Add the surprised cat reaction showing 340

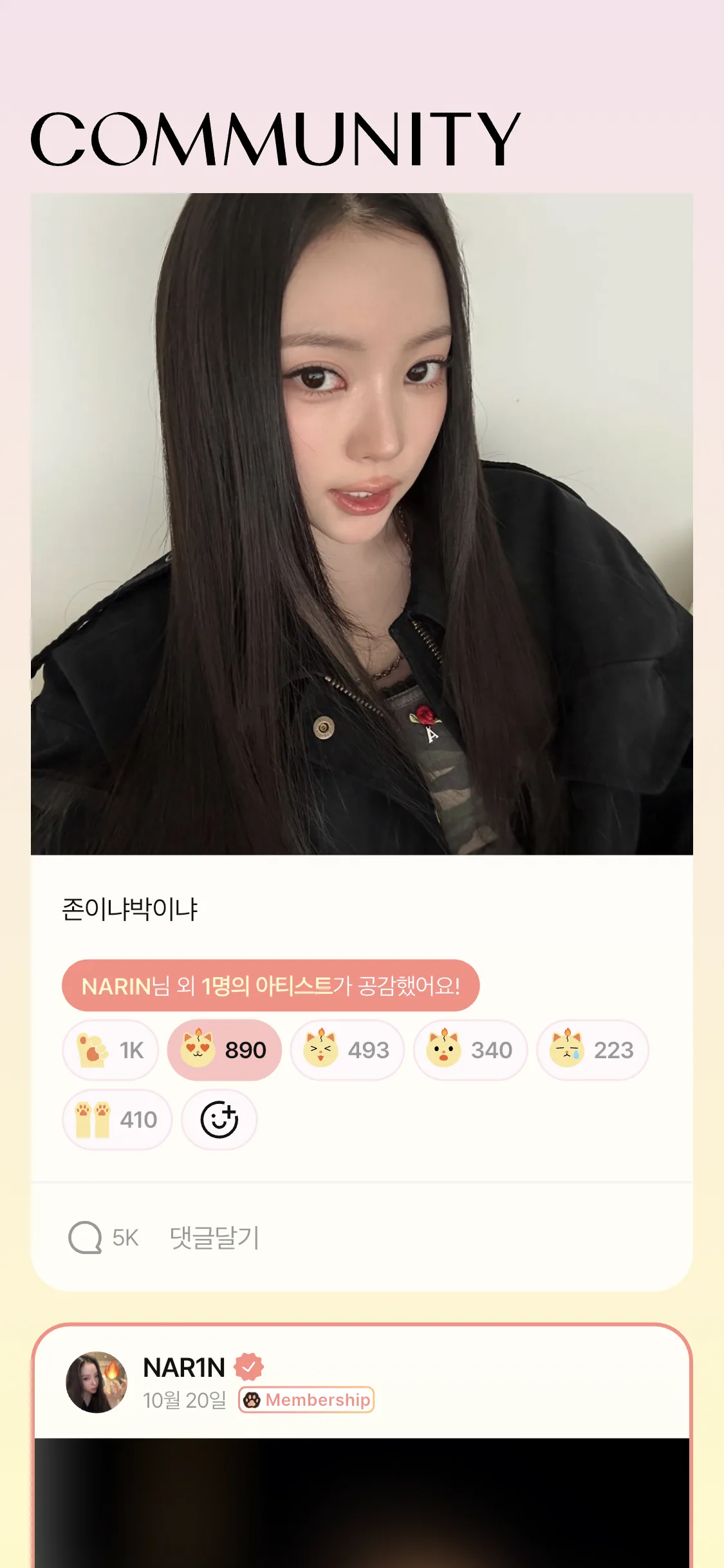[470, 1050]
